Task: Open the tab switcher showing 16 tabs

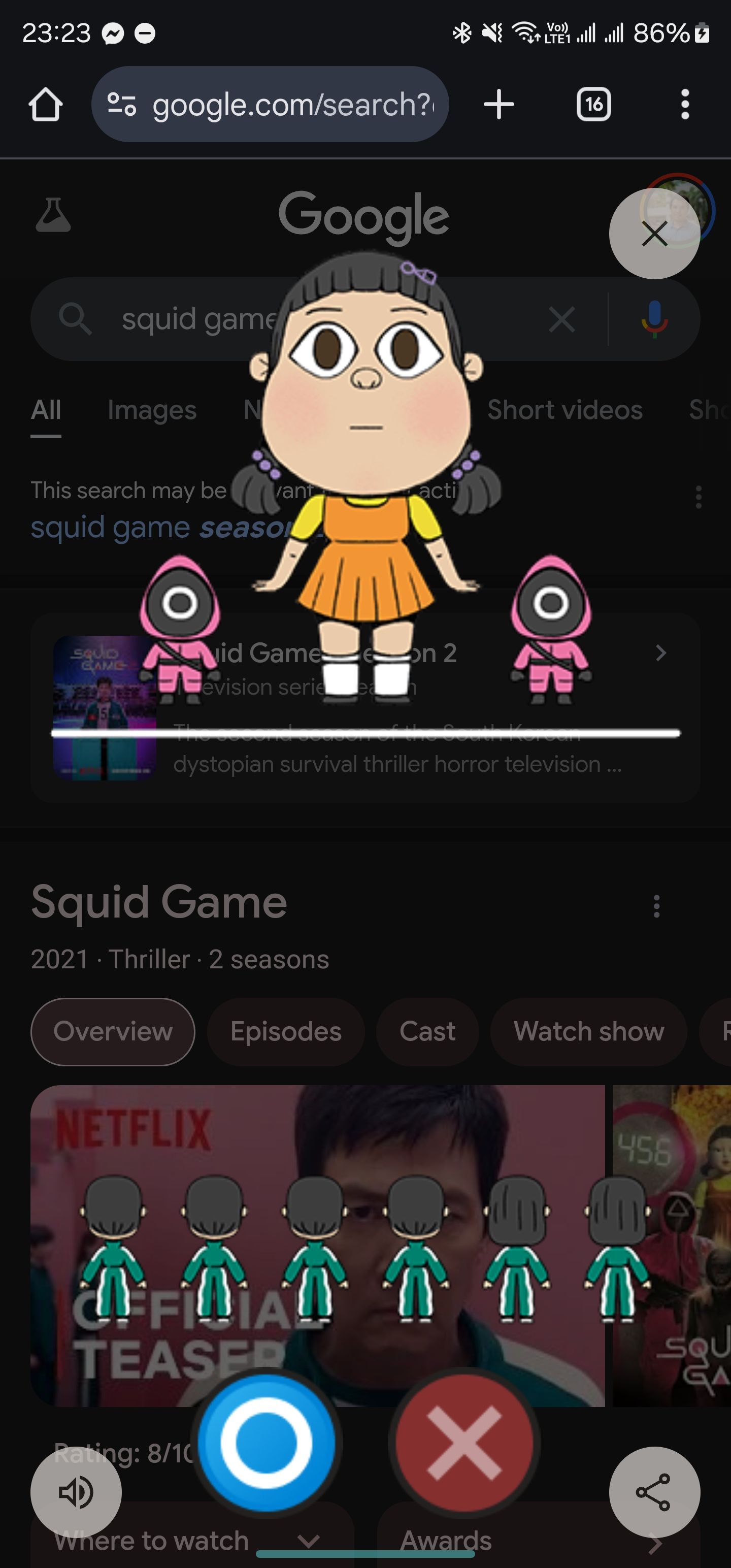Action: pyautogui.click(x=593, y=104)
